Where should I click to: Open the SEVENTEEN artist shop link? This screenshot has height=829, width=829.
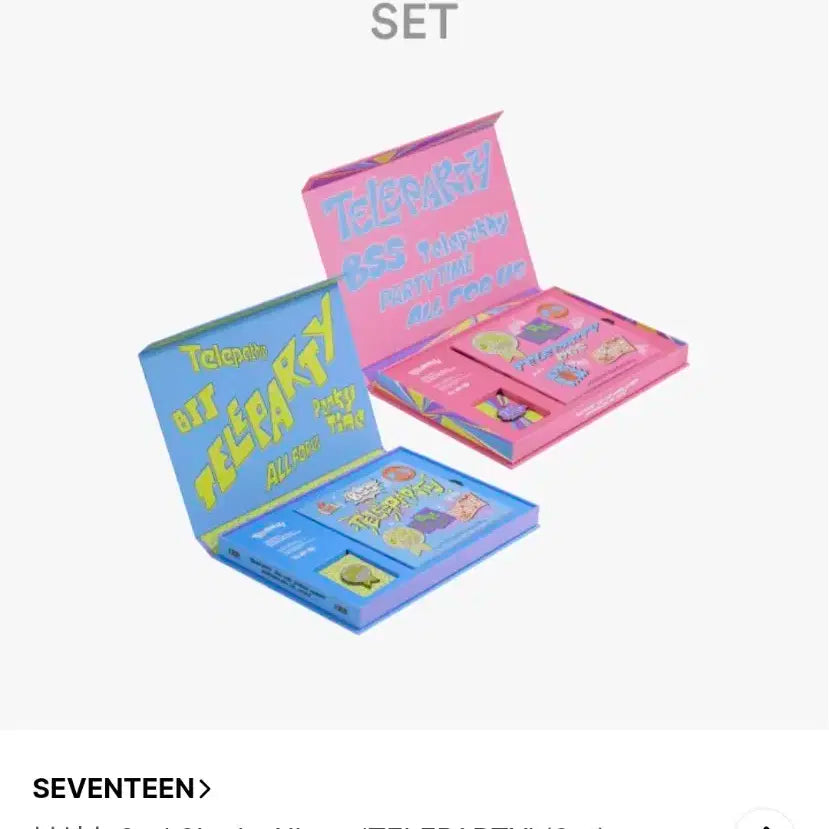coord(122,788)
